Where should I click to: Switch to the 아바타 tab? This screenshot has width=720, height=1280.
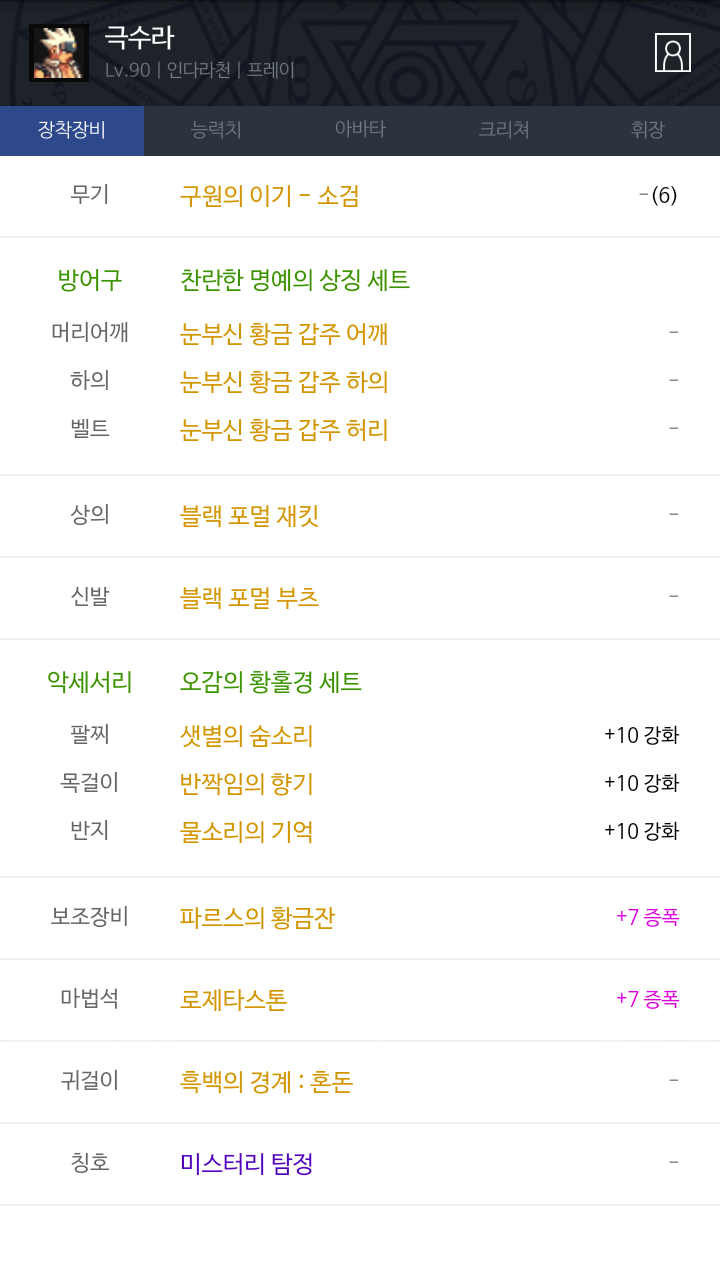tap(360, 130)
